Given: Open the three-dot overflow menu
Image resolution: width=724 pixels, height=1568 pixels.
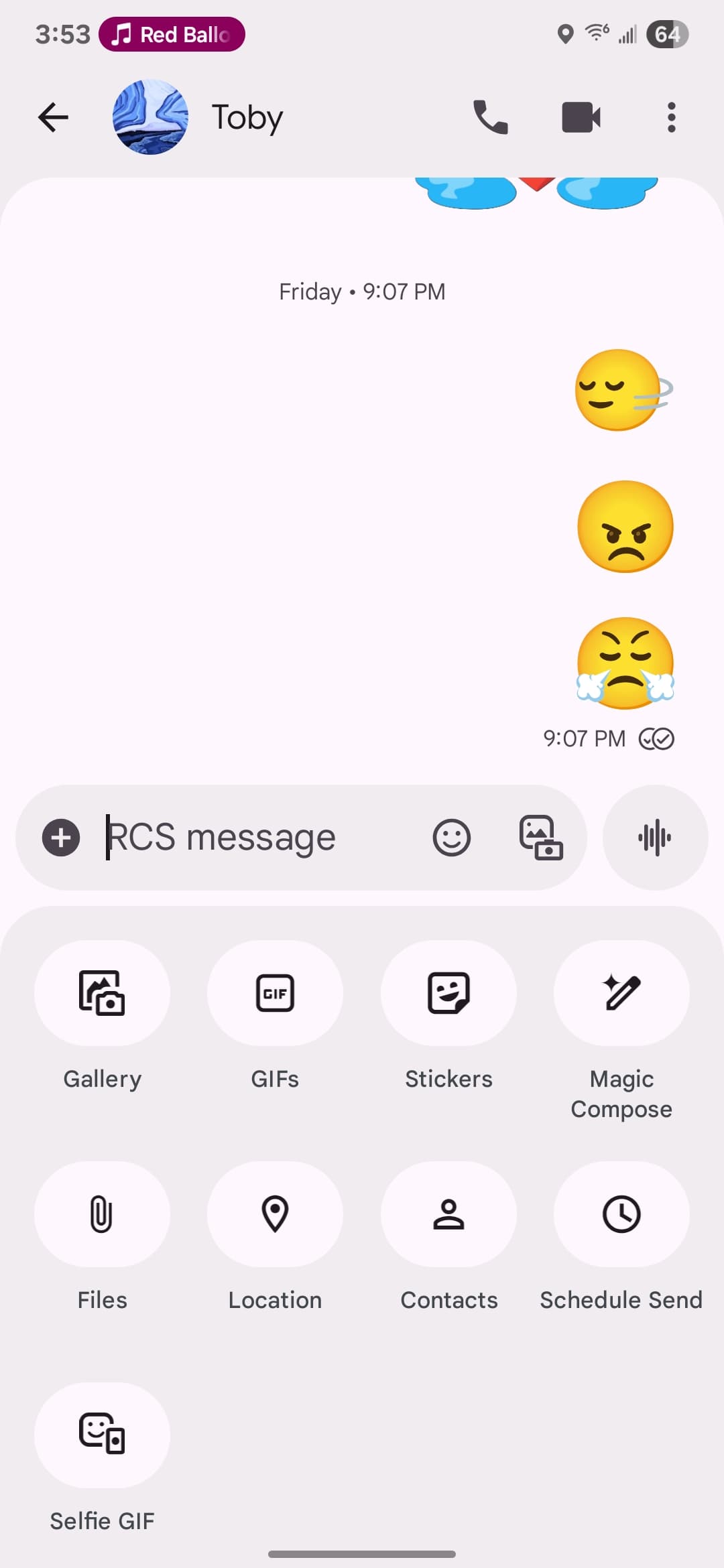Looking at the screenshot, I should click(671, 118).
